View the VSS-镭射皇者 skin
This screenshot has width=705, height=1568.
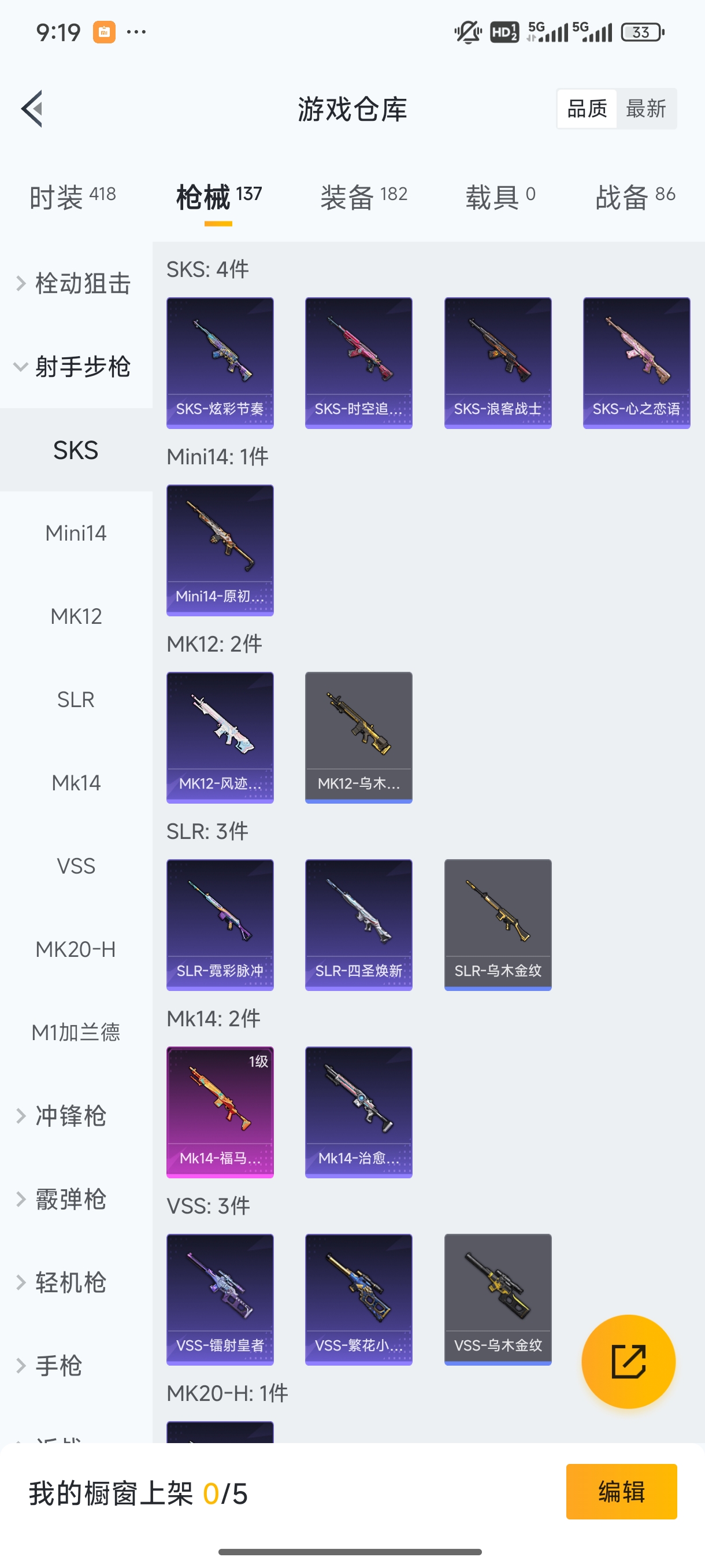coord(220,1300)
